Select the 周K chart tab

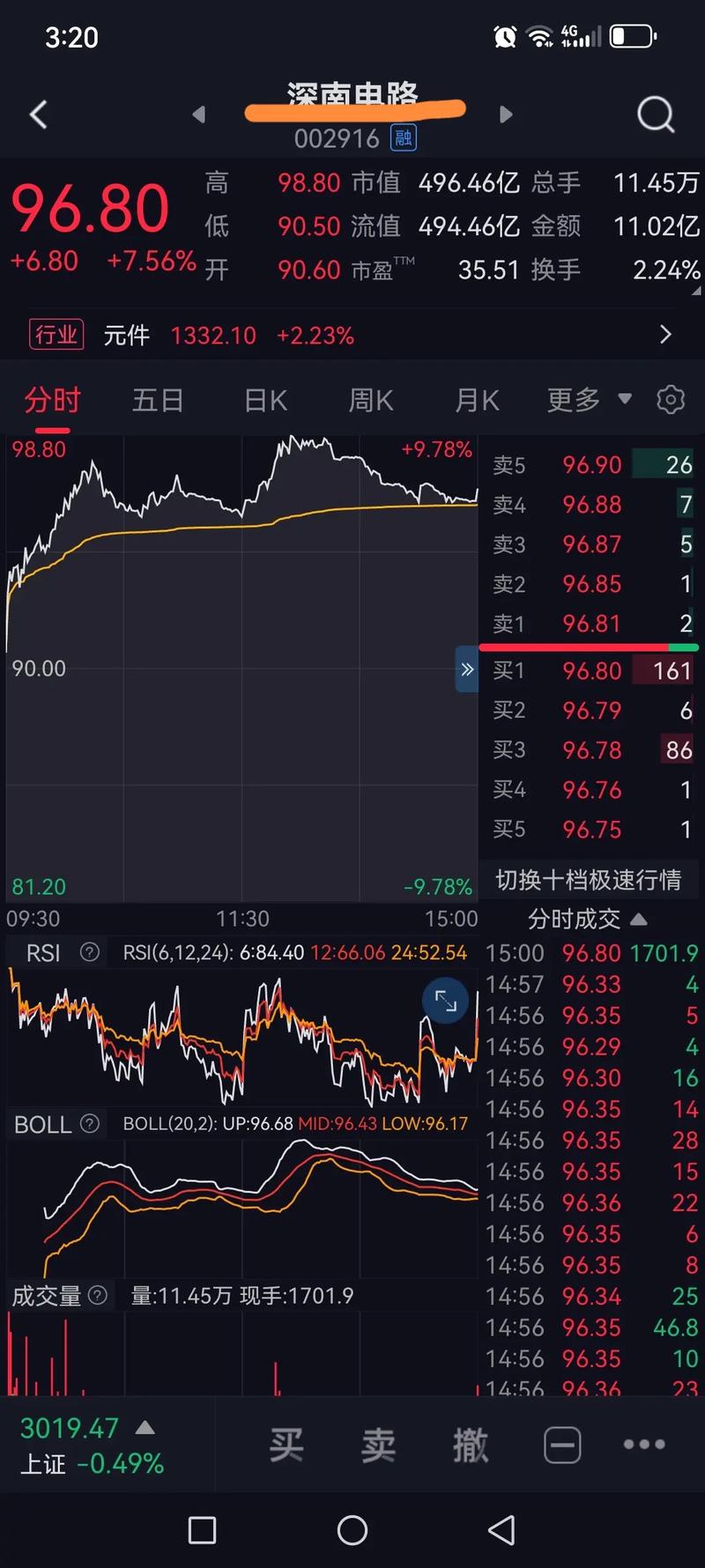pyautogui.click(x=370, y=401)
